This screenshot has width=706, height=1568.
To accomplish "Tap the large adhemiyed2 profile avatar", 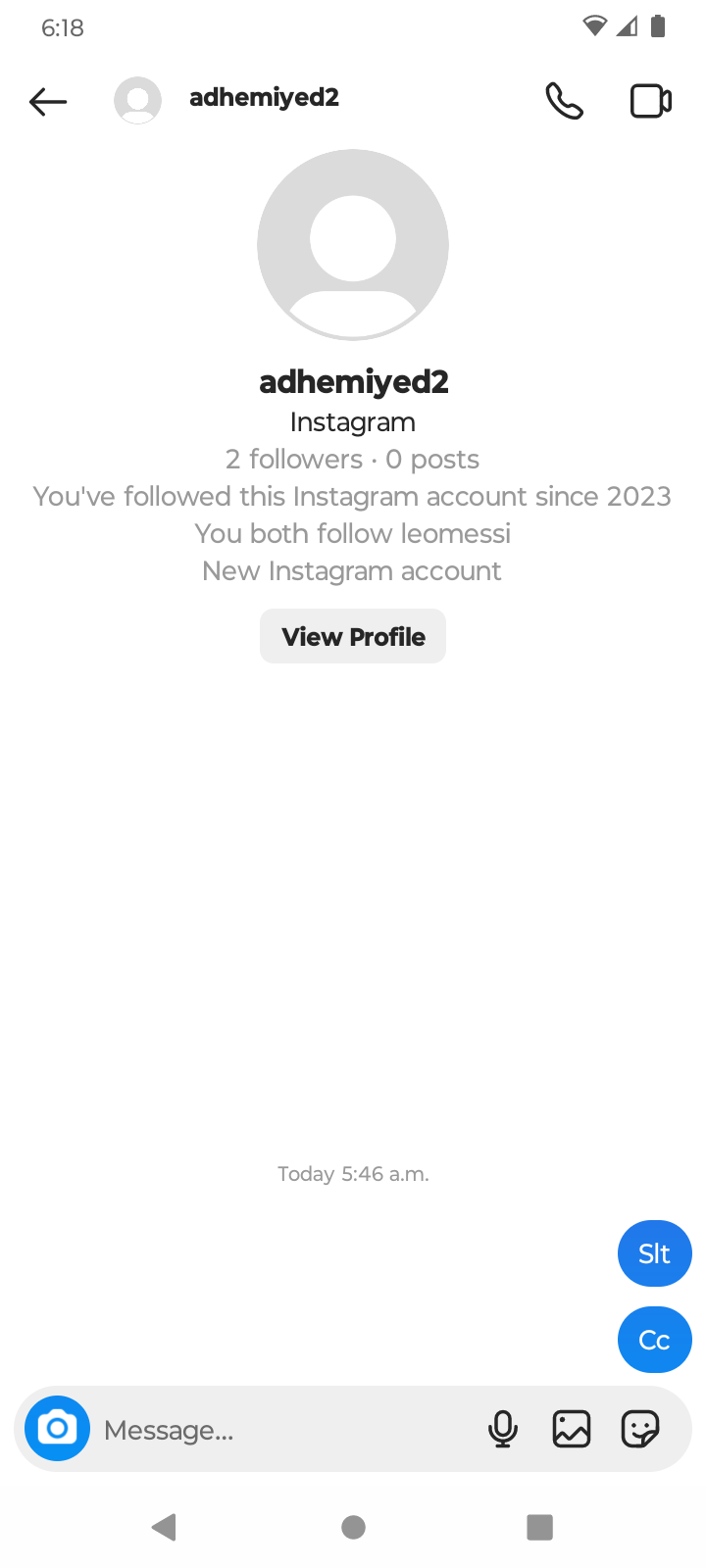I will 353,245.
